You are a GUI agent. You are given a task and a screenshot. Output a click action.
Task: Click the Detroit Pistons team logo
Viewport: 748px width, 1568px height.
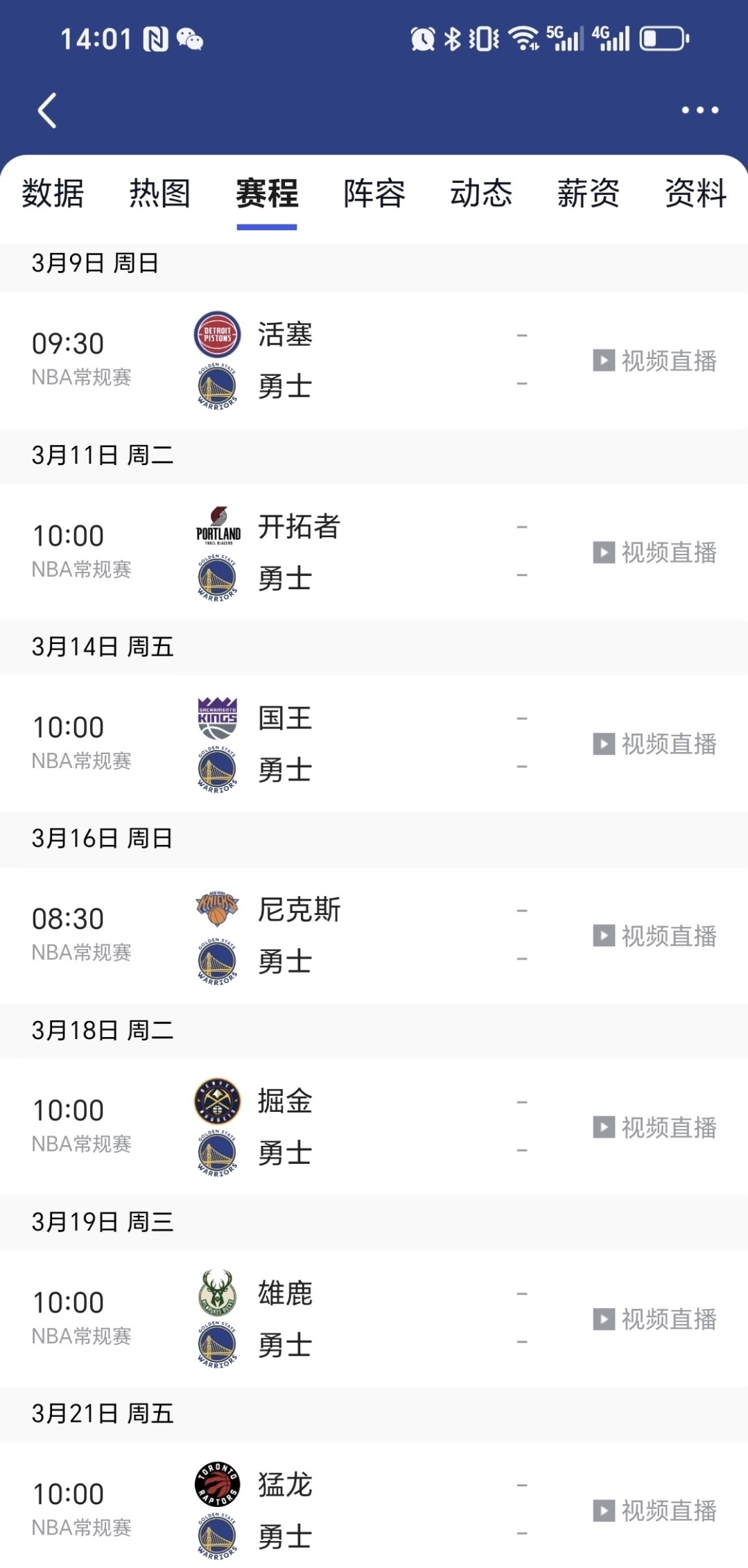point(216,333)
